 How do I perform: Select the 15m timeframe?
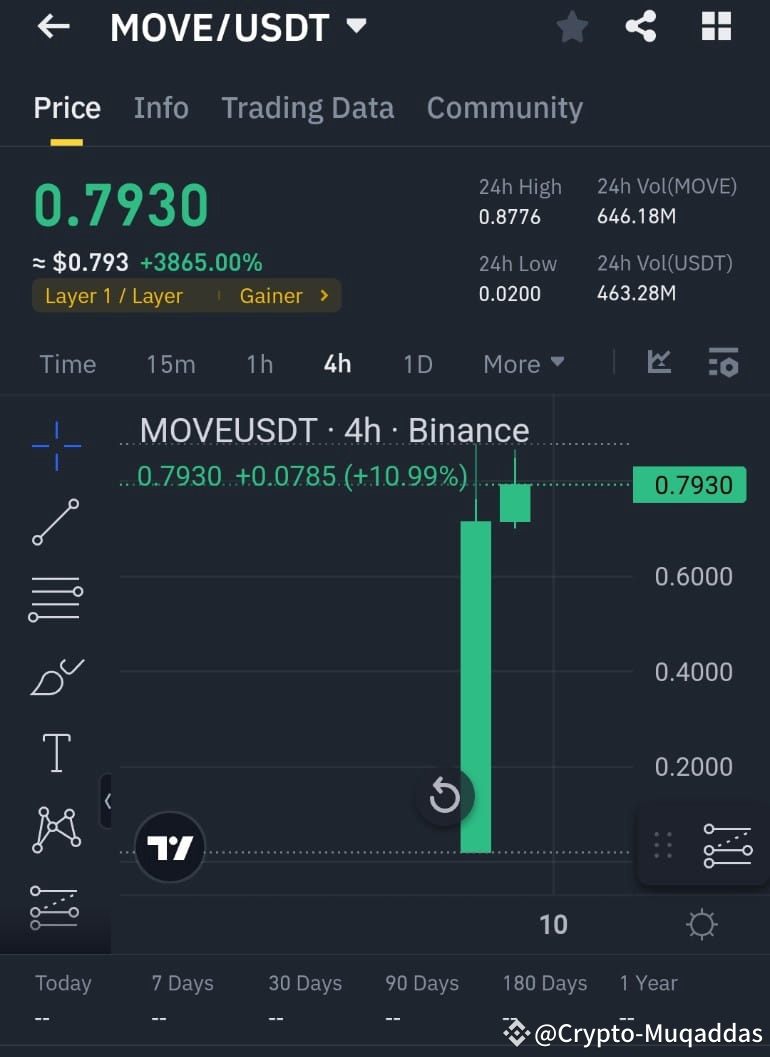(170, 364)
